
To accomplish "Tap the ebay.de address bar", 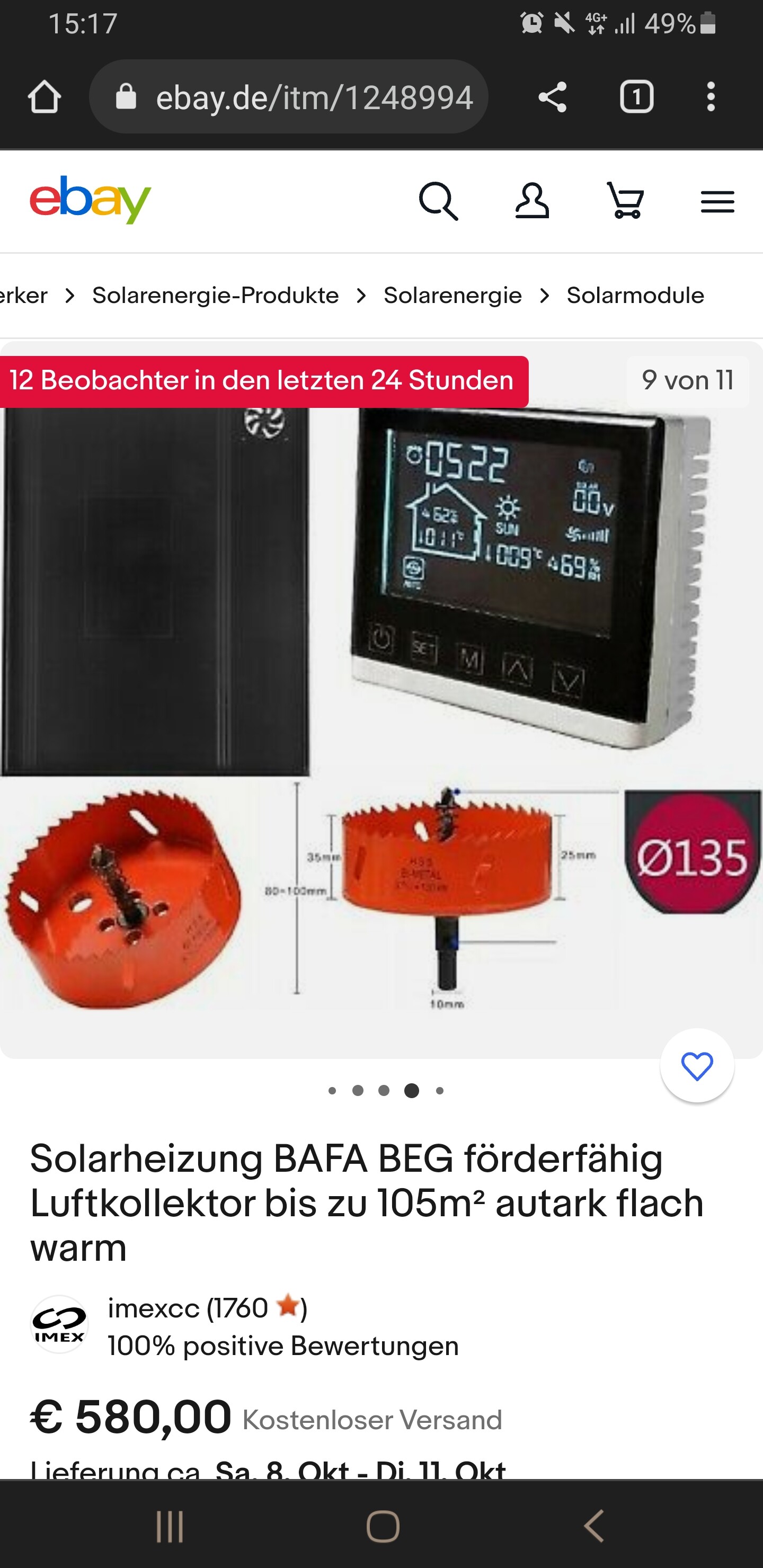I will click(x=289, y=97).
